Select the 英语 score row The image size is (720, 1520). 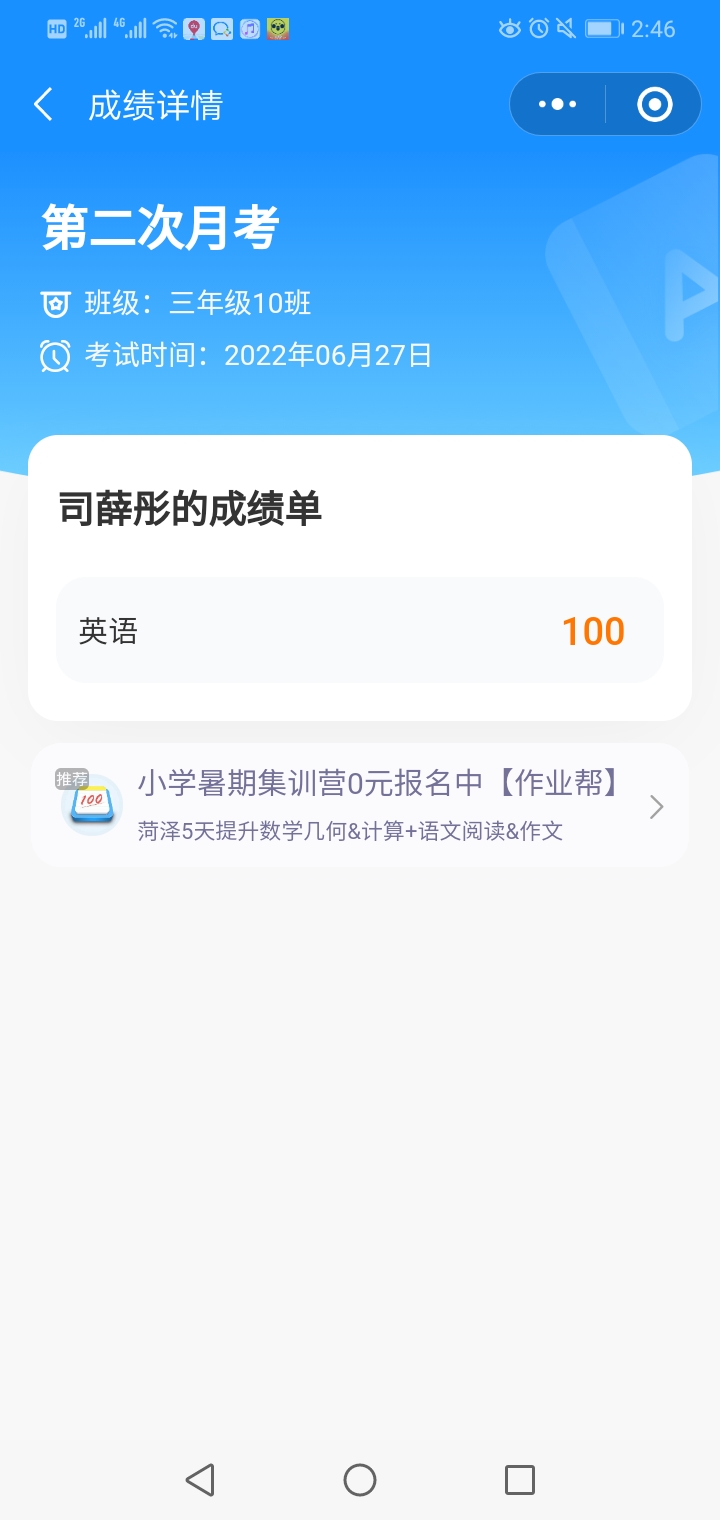pyautogui.click(x=360, y=631)
